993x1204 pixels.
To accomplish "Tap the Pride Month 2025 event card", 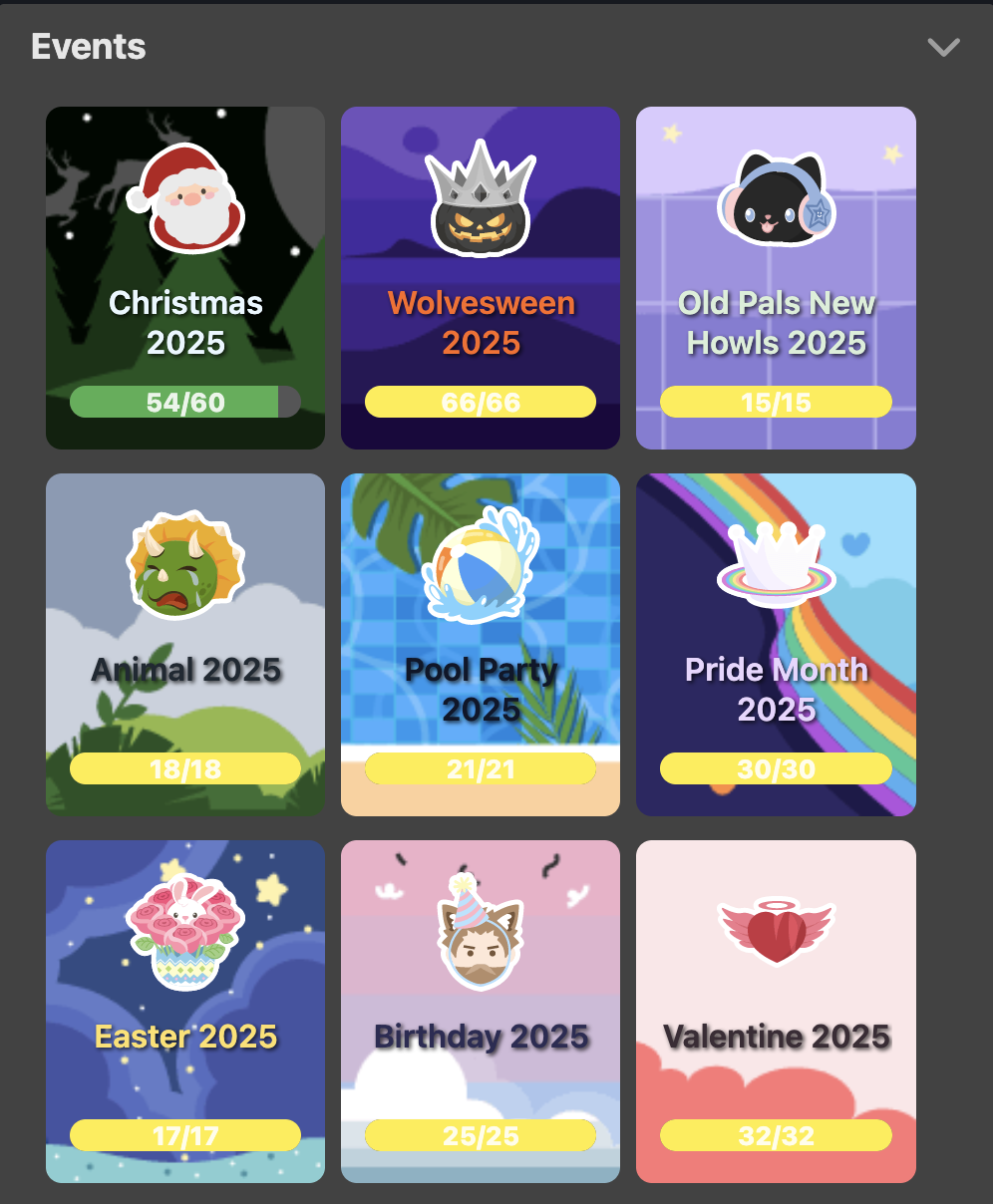I will [776, 644].
